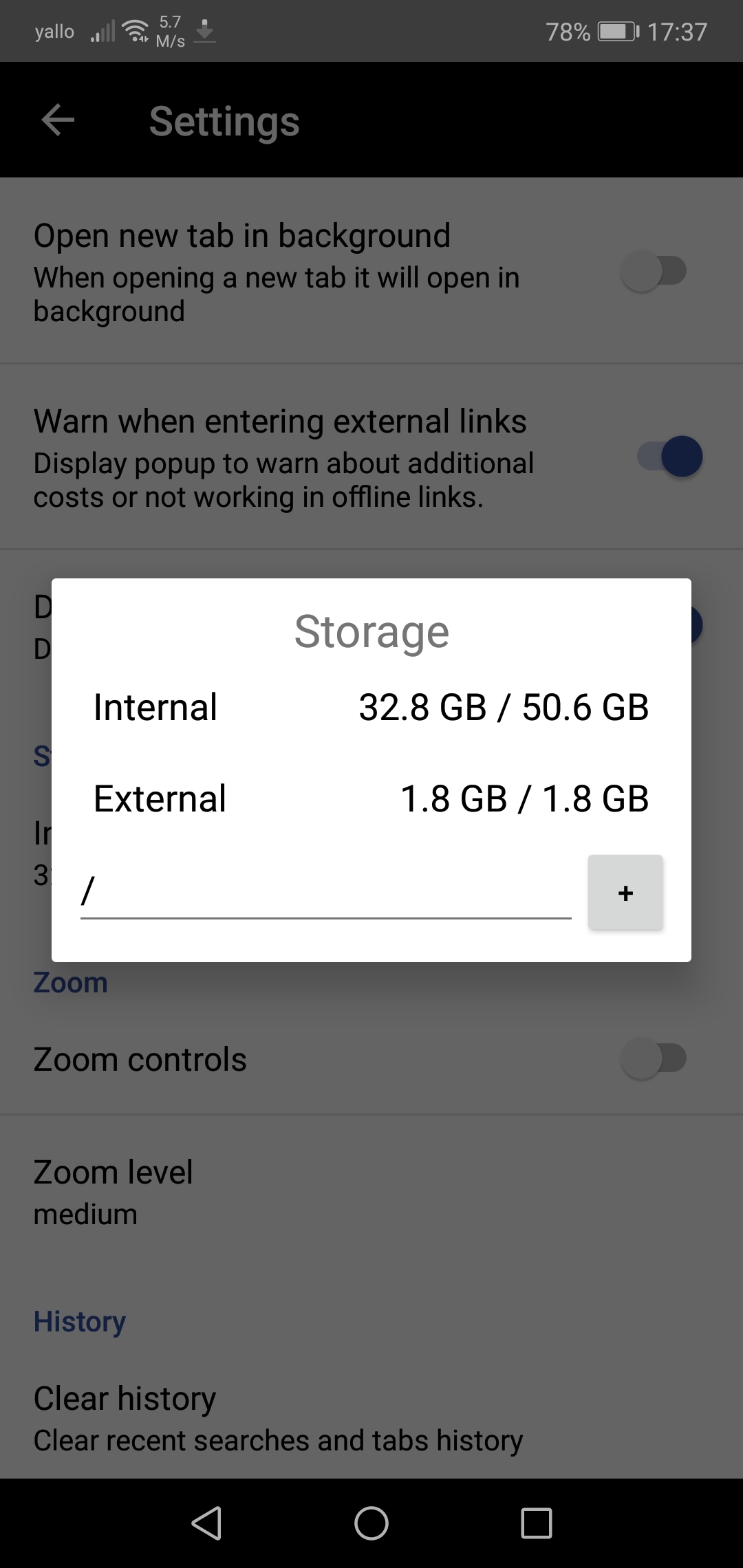Tap the plus icon to add storage path
Screen dimensions: 743x1568
coord(625,892)
